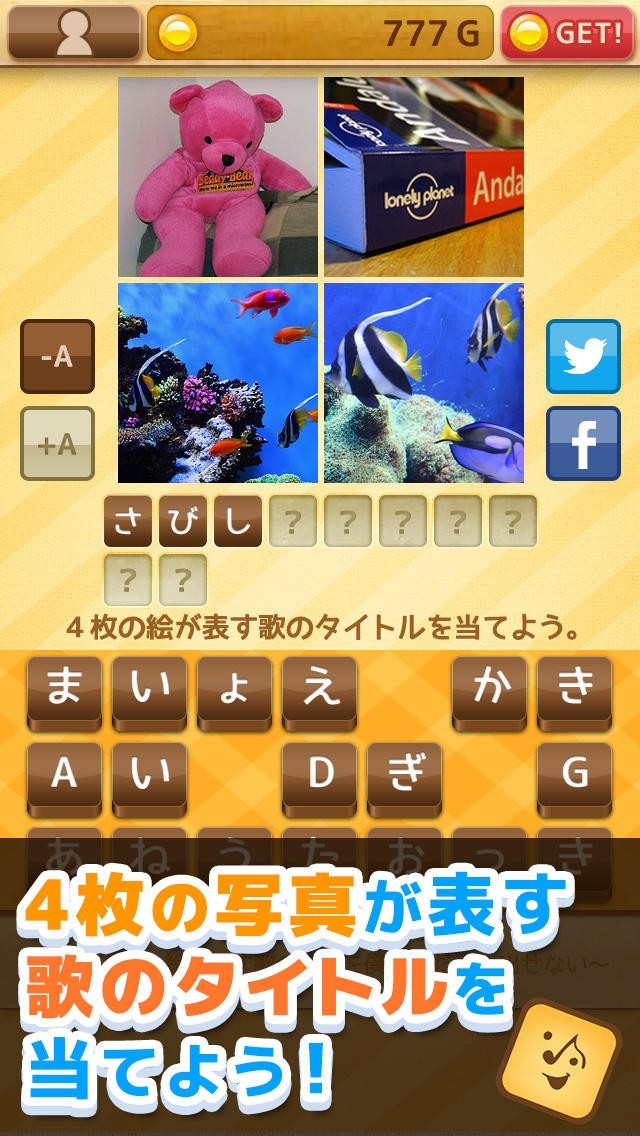Choose the え letter tile
Screen dimensions: 640x1136
(x=319, y=691)
